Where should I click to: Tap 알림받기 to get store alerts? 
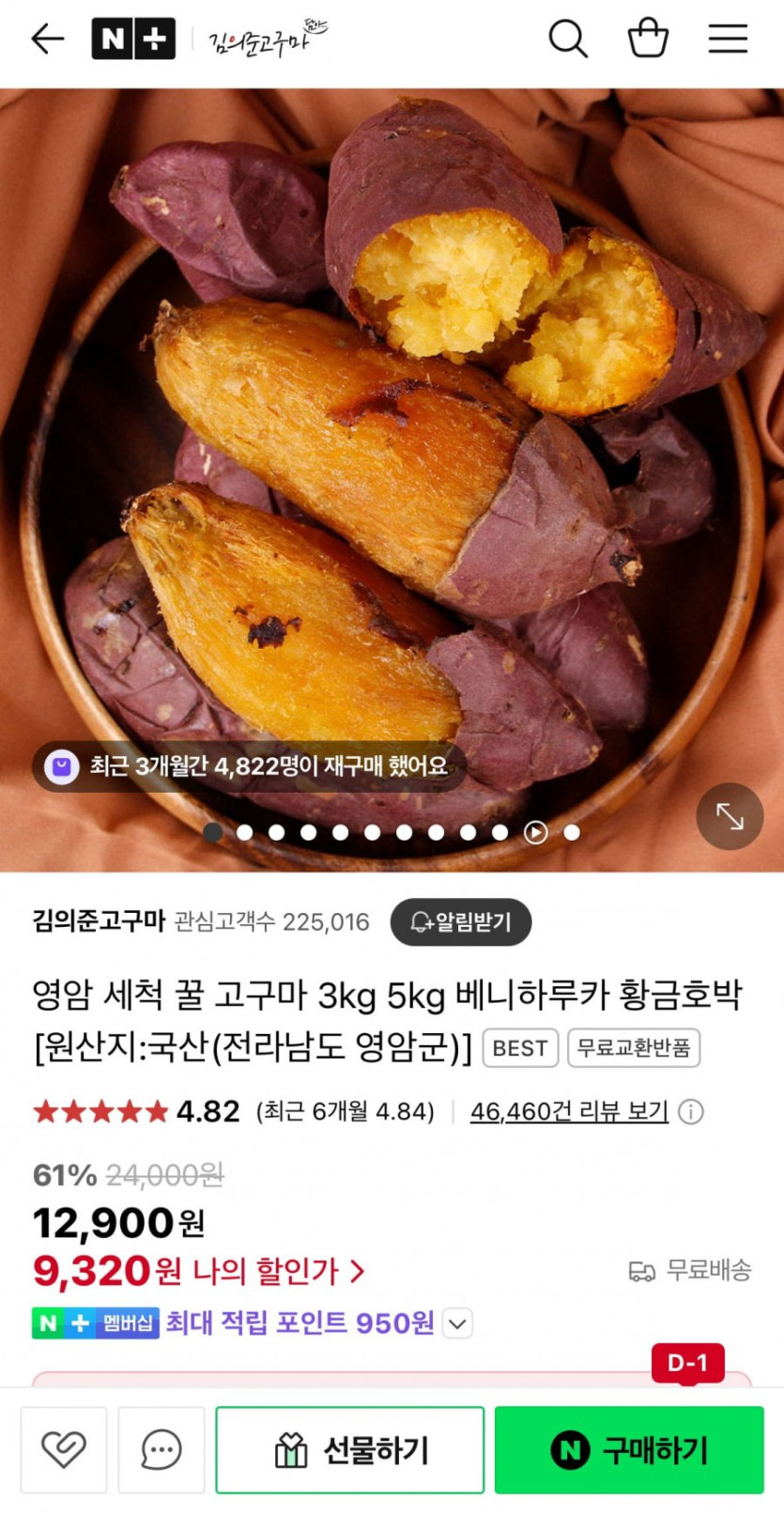pyautogui.click(x=460, y=921)
